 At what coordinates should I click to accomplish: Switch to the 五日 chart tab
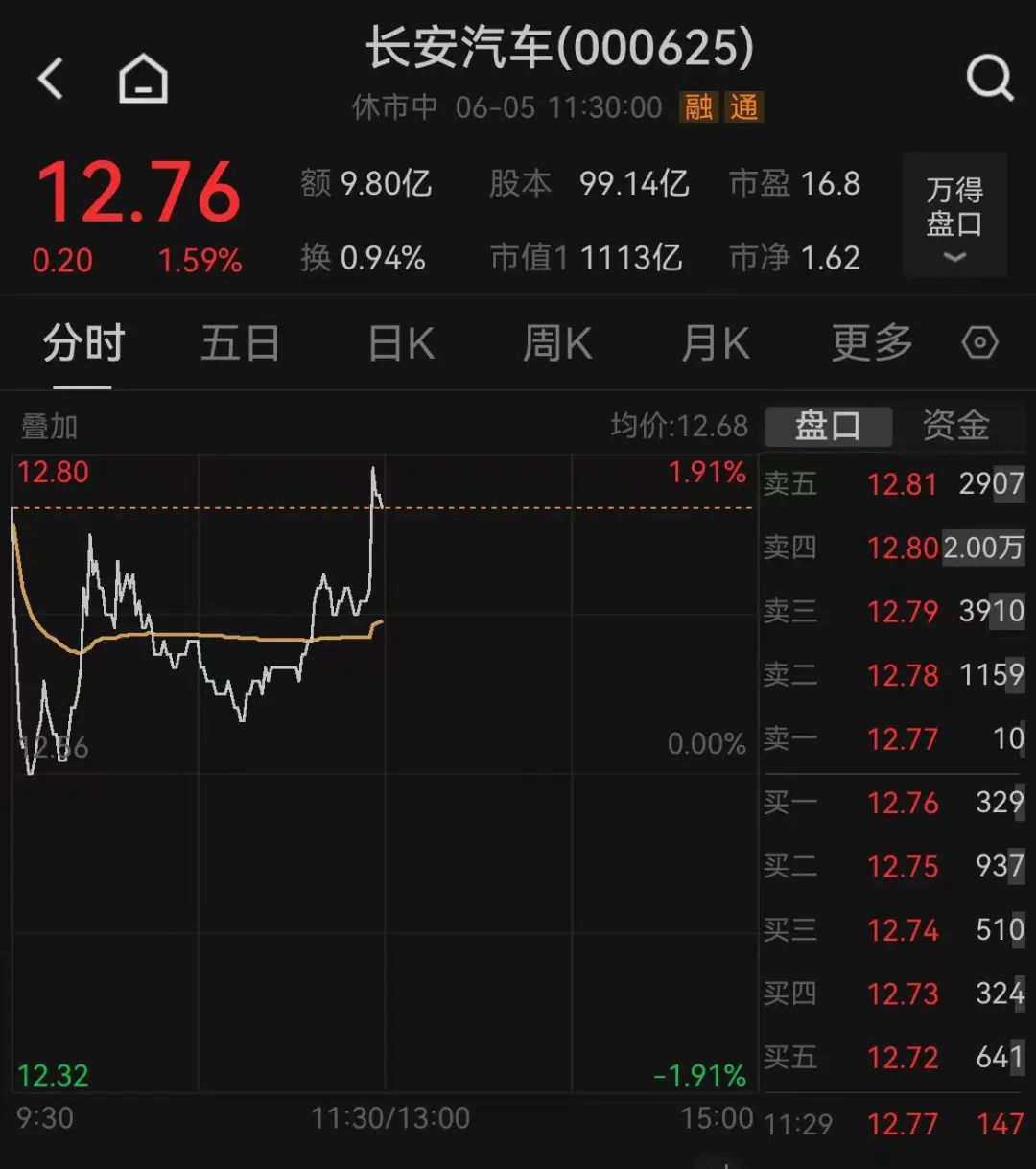pos(240,343)
